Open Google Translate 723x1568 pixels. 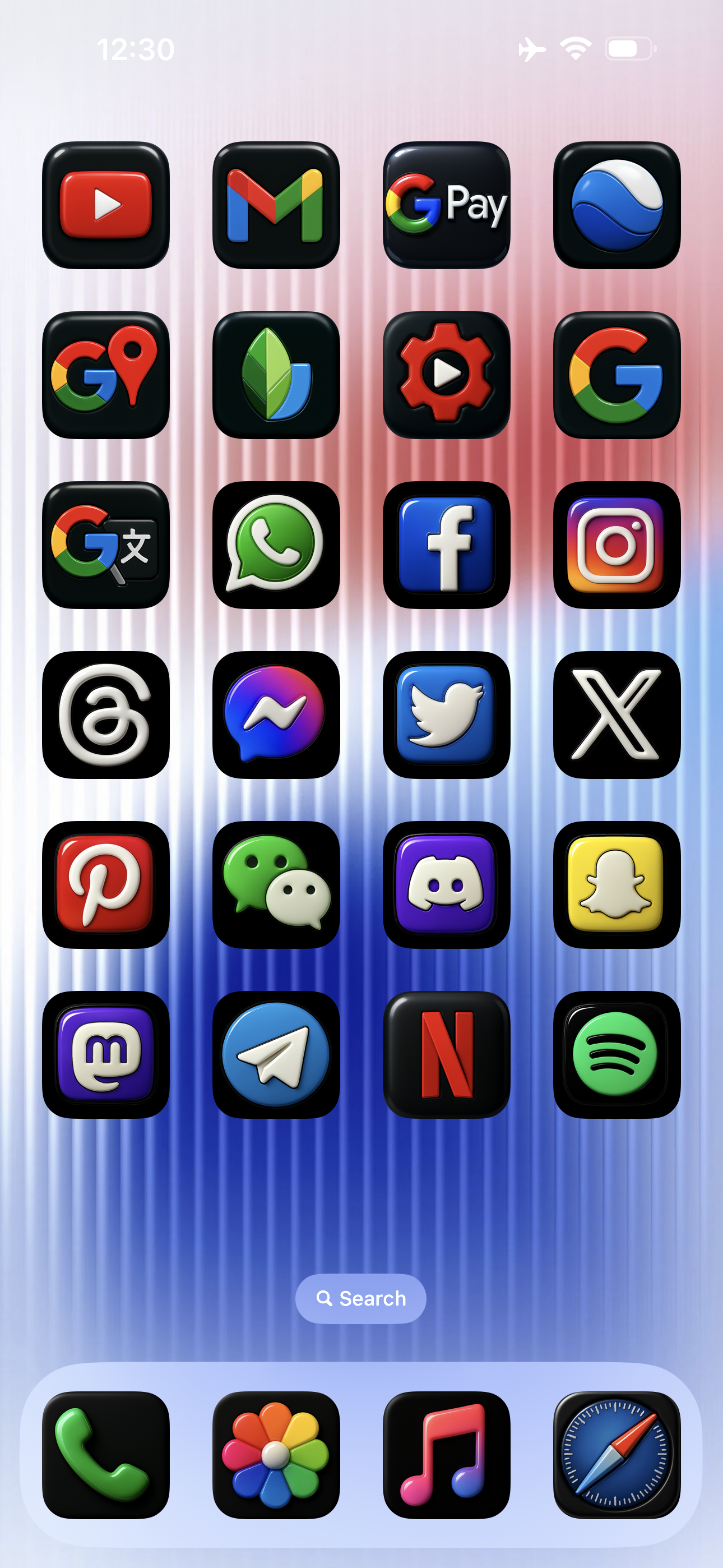pos(106,545)
